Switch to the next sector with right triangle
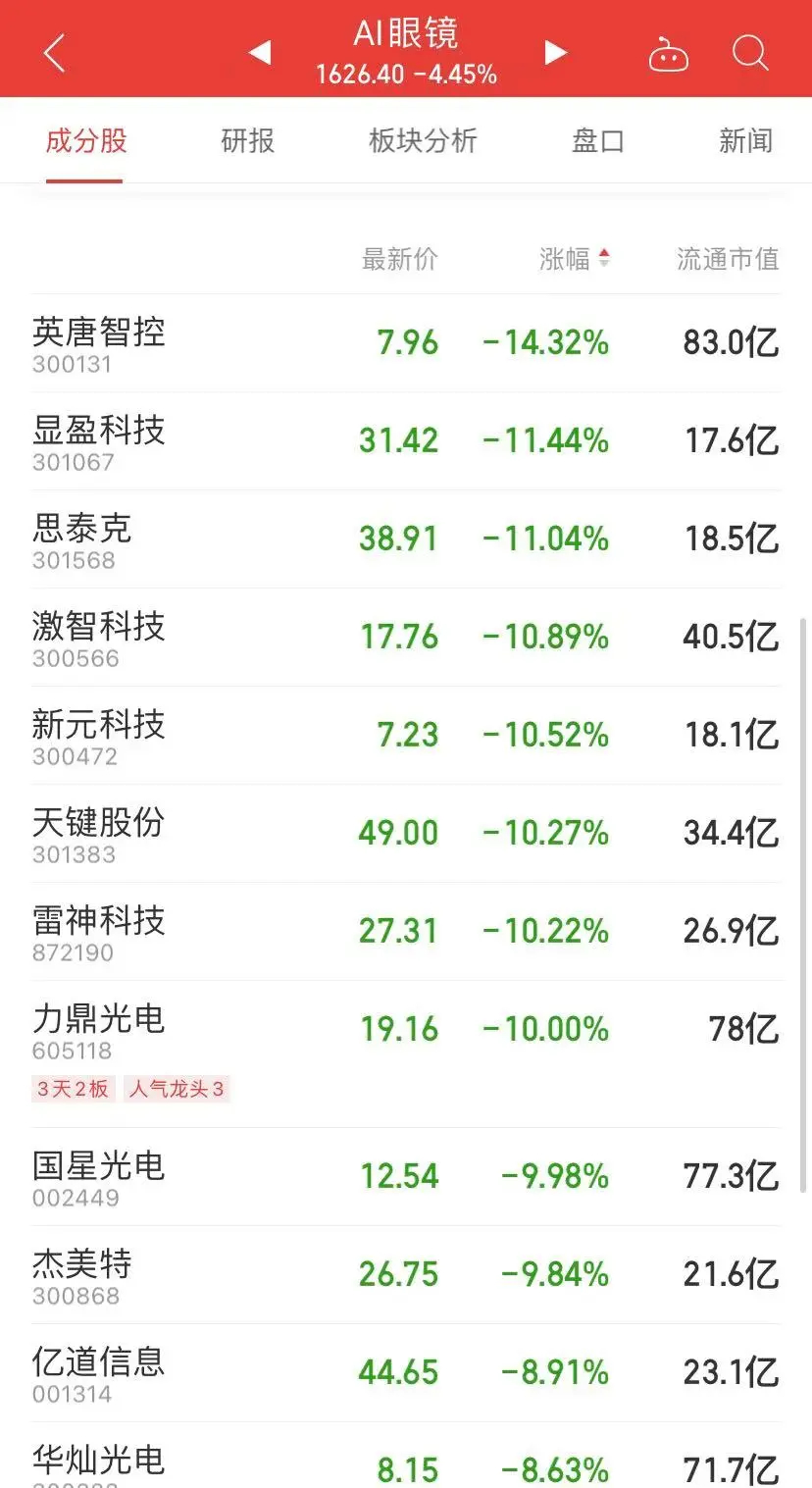 tap(556, 52)
